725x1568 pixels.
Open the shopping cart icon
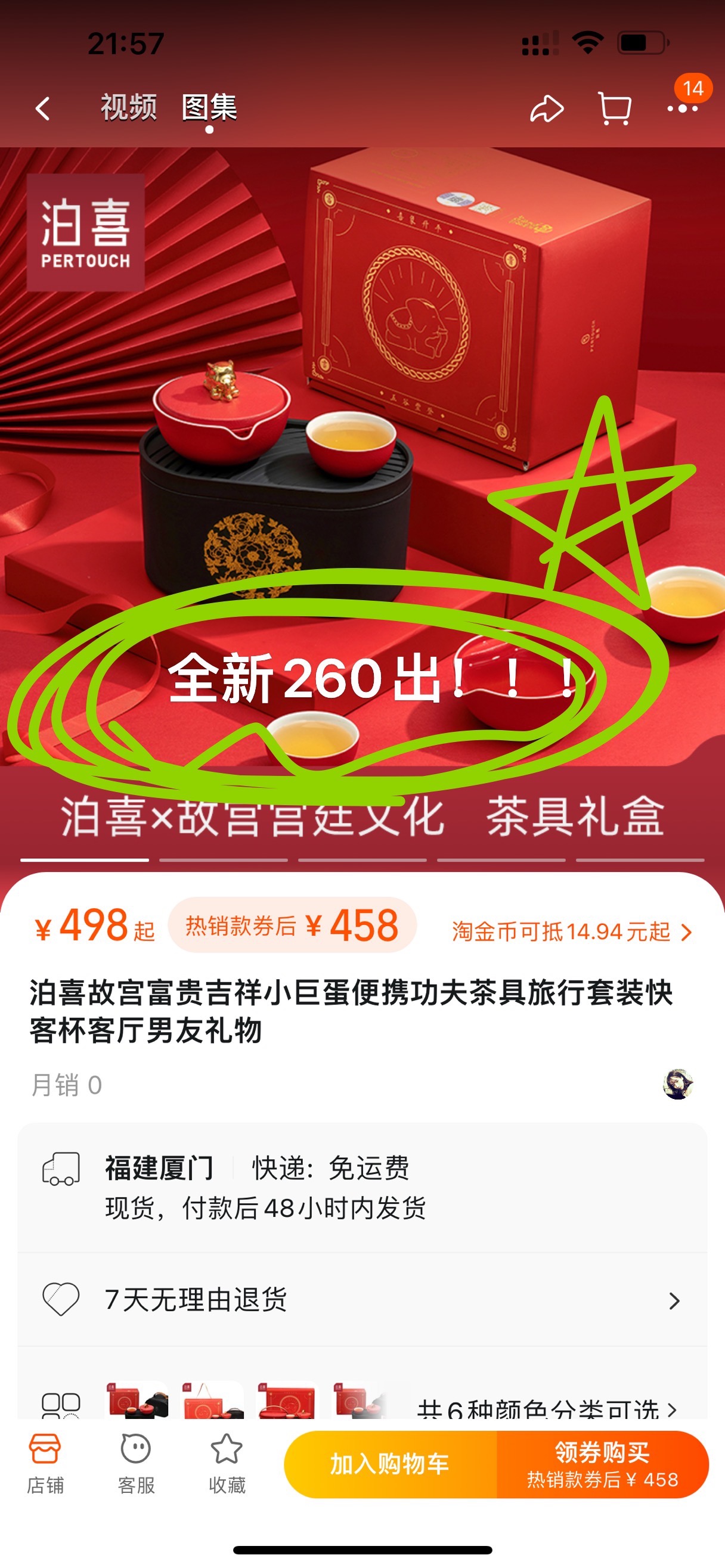click(614, 110)
